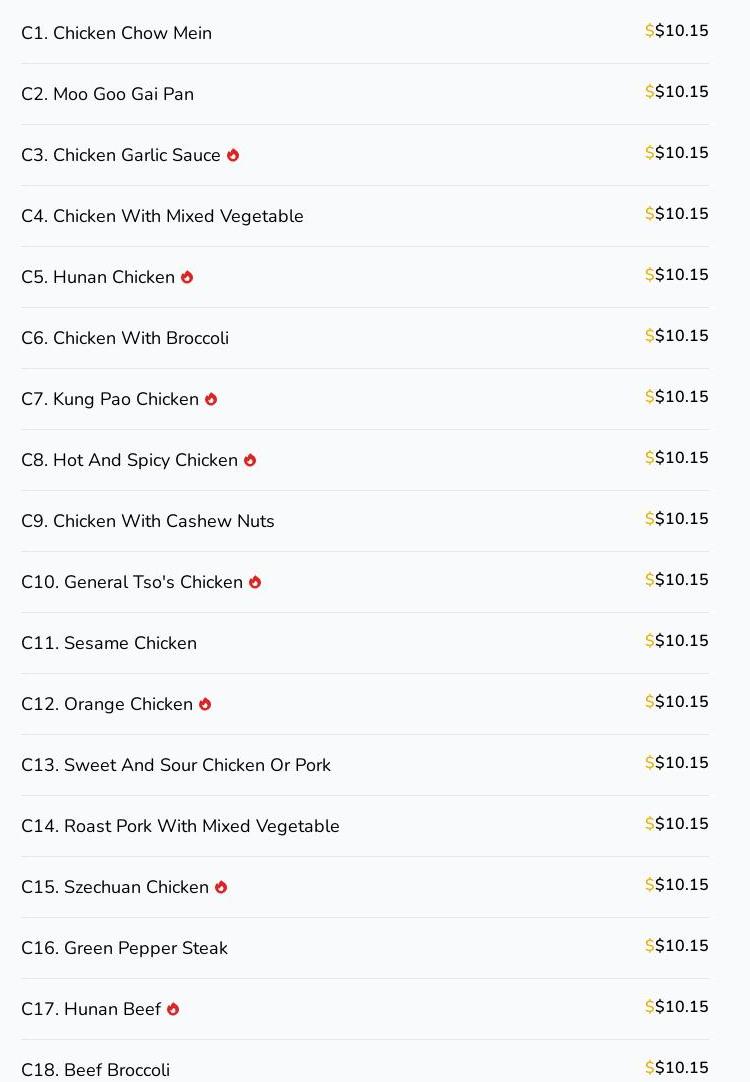The image size is (750, 1082).
Task: Open C13. Sweet And Sour Chicken Or Pork
Action: click(x=176, y=765)
